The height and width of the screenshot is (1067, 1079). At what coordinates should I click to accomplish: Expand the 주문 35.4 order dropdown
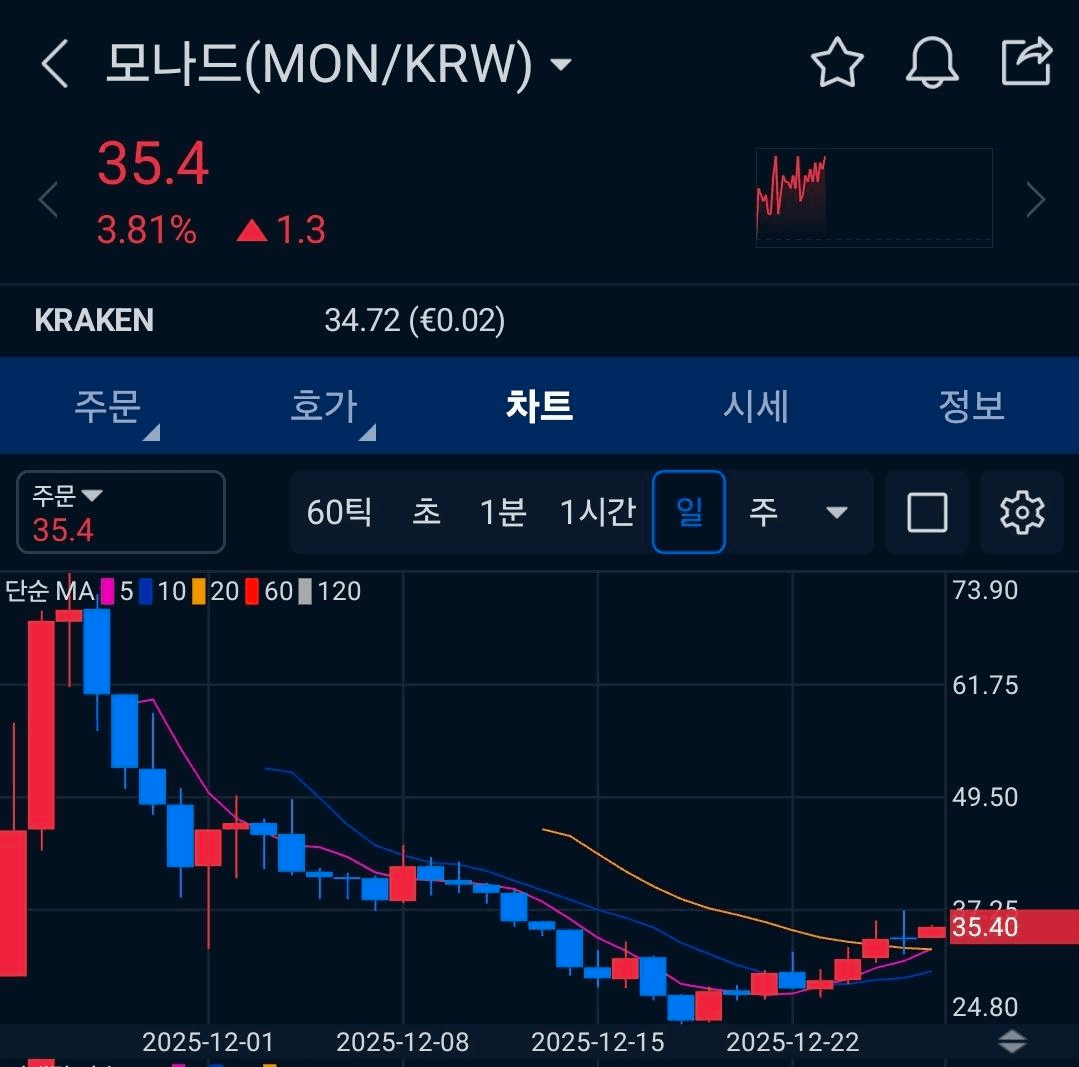click(x=121, y=512)
